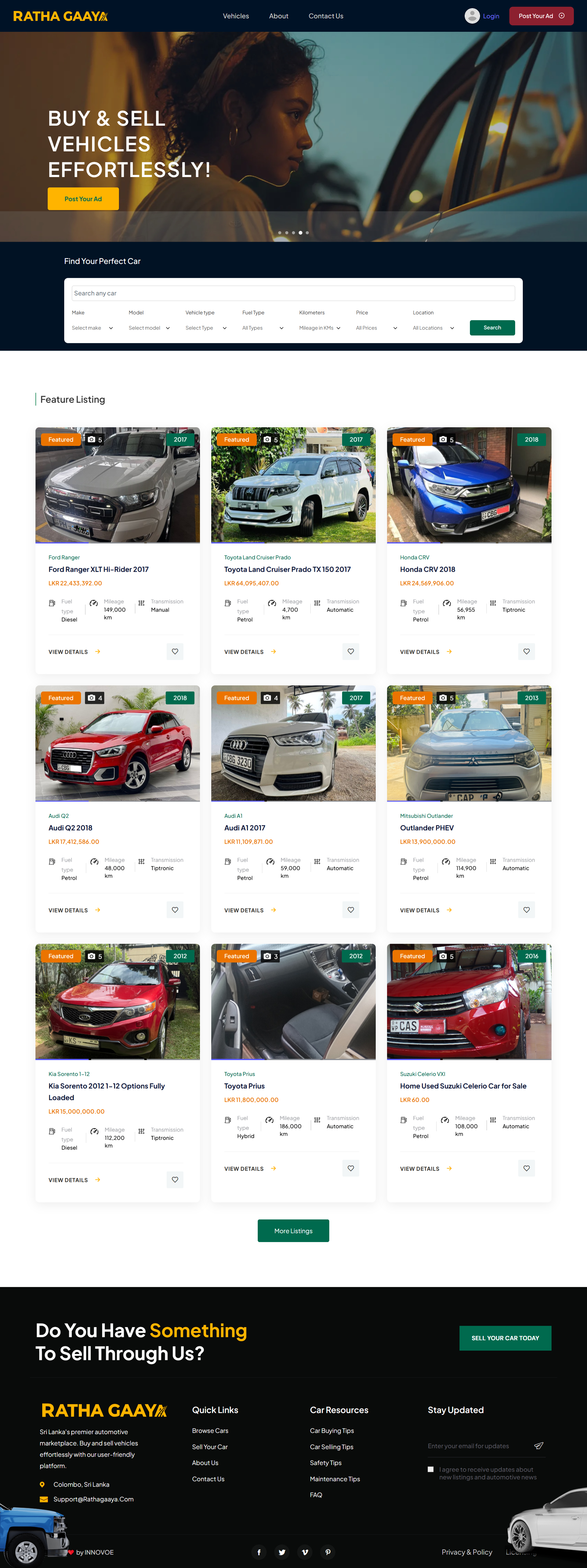Viewport: 587px width, 1568px height.
Task: Open the Twitter social icon
Action: click(x=282, y=1552)
